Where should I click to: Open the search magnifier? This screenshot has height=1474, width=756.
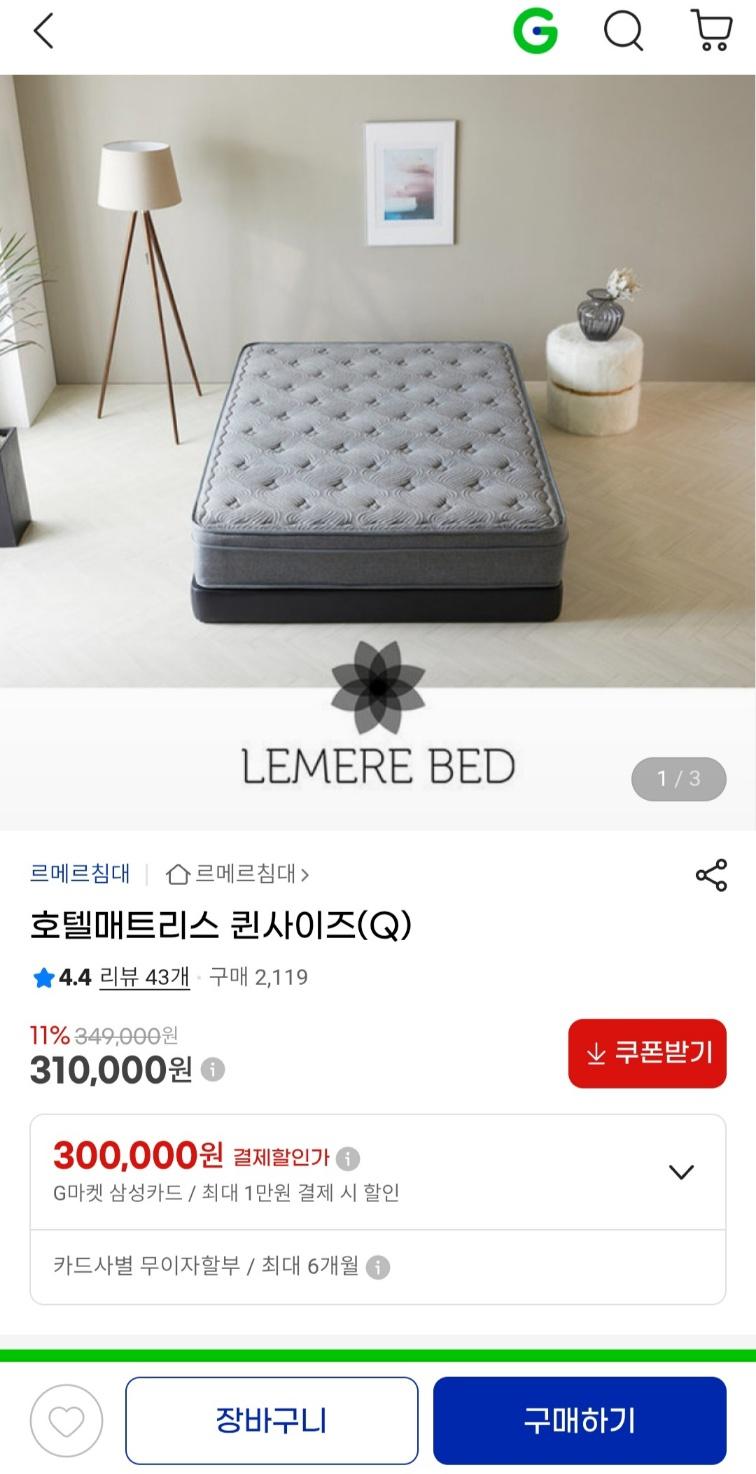[x=623, y=33]
